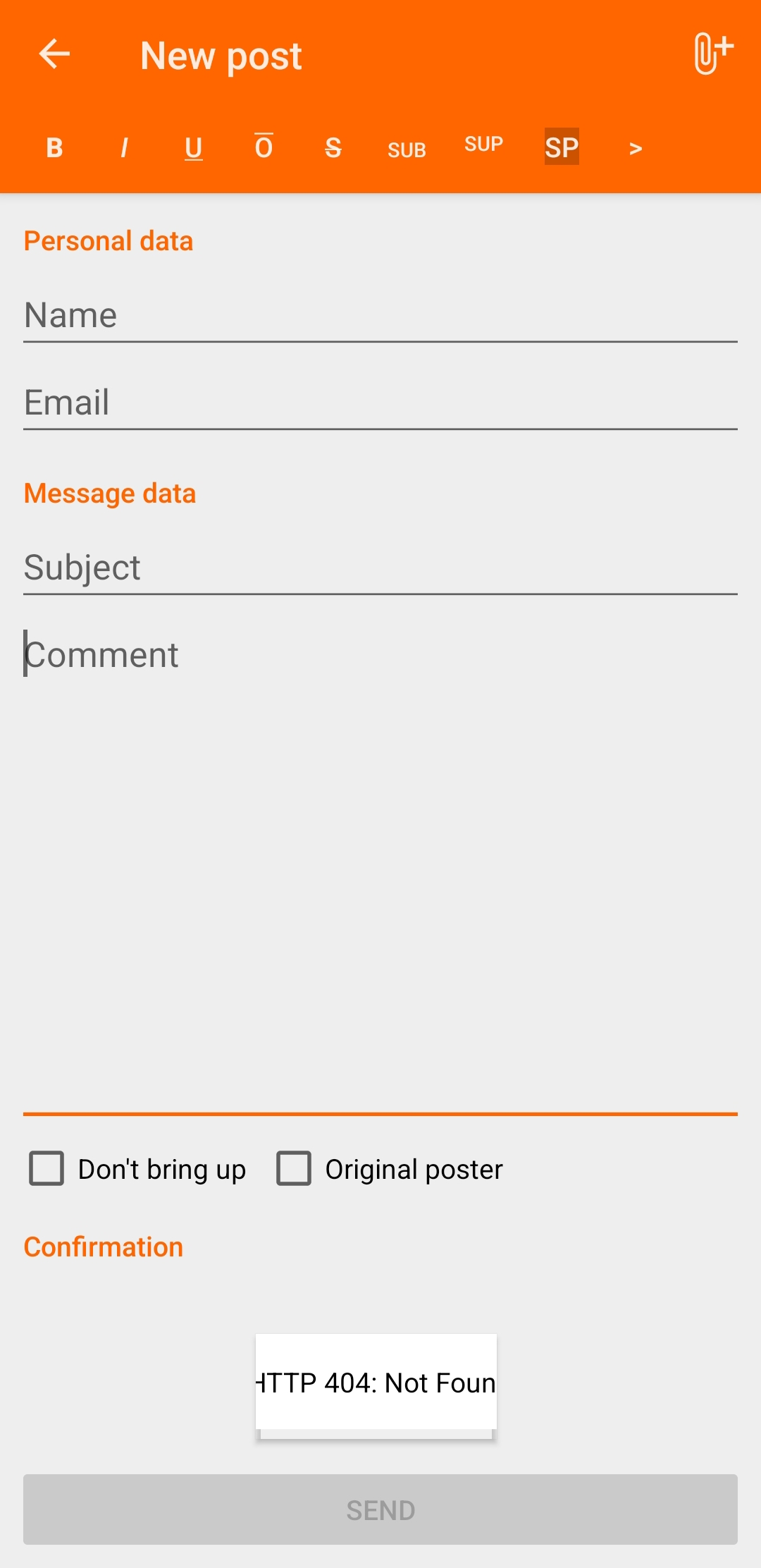This screenshot has height=1568, width=761.
Task: Insert subscript with SUB
Action: [407, 149]
